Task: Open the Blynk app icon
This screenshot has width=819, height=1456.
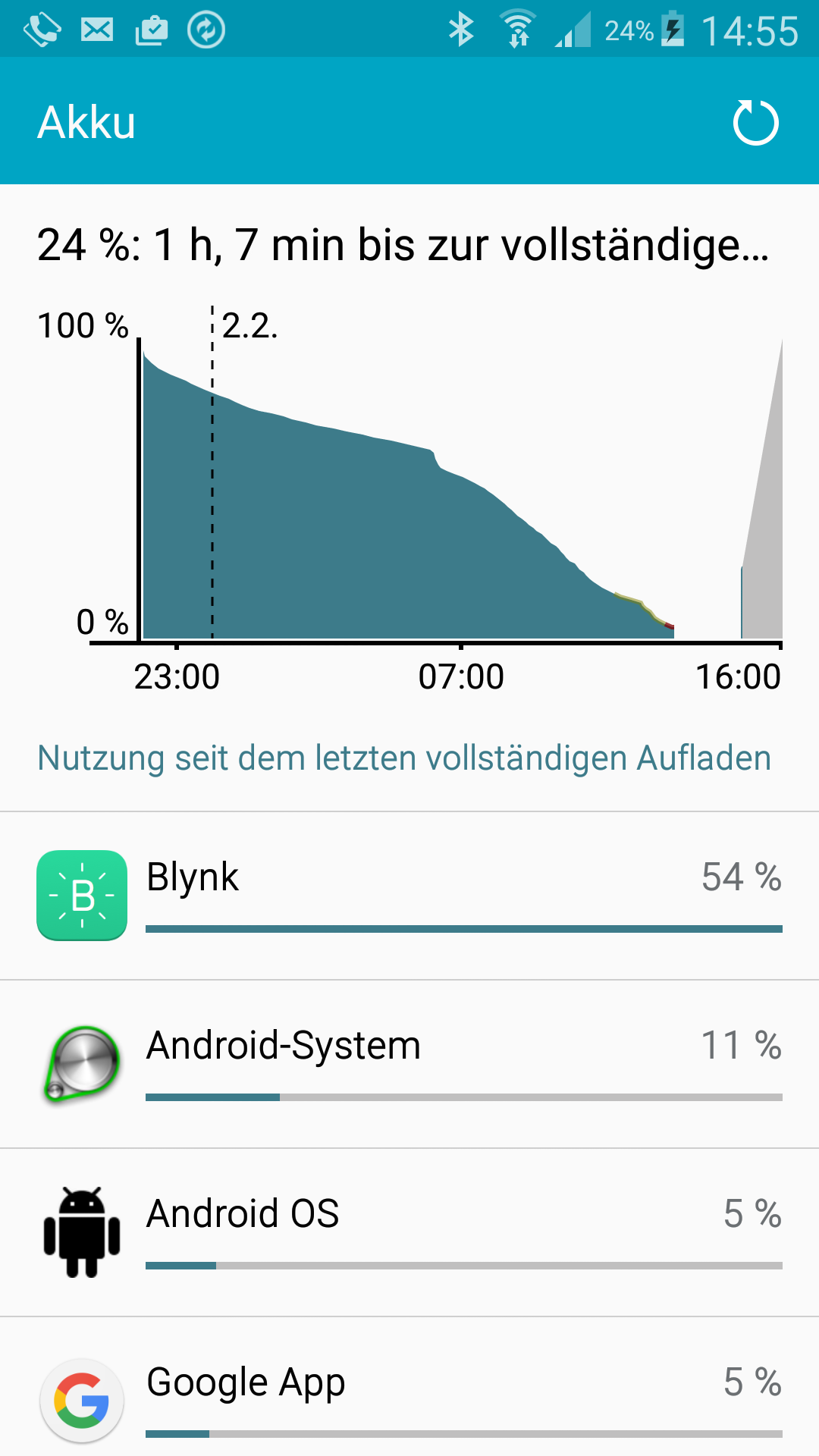Action: [81, 893]
